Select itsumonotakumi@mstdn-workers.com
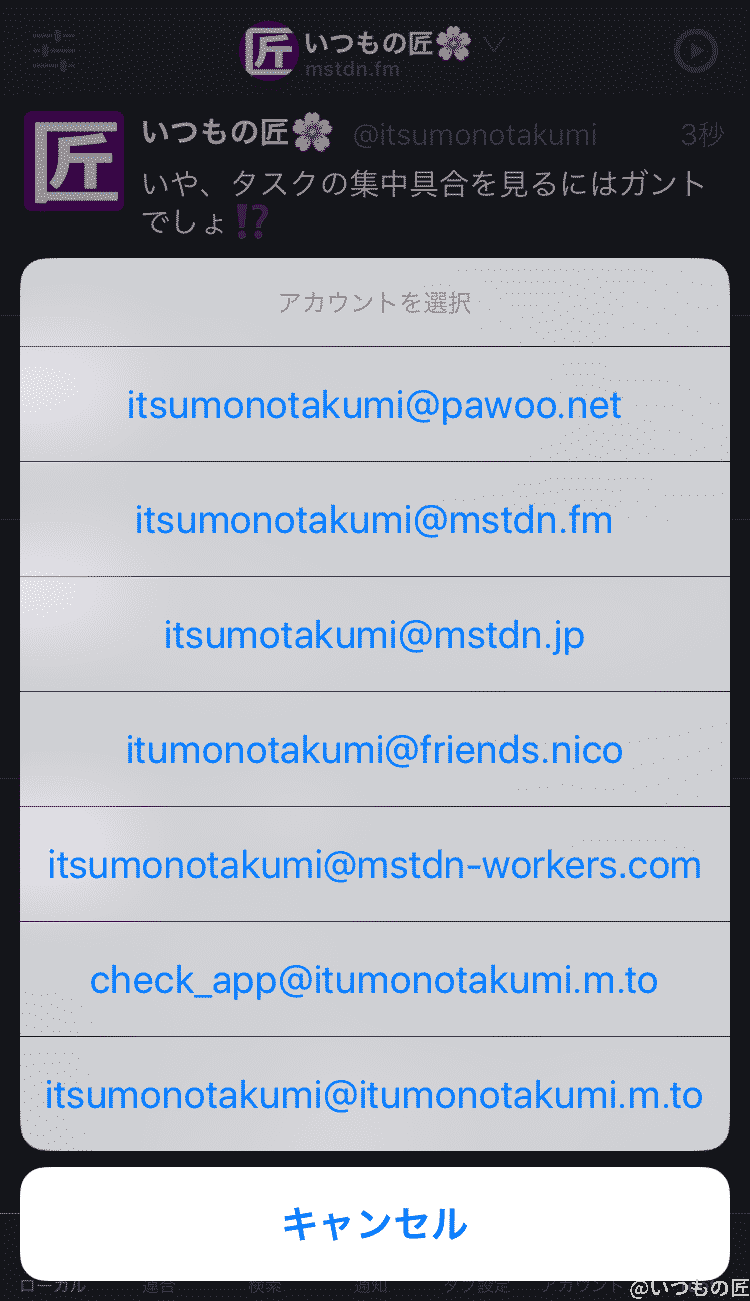Image resolution: width=750 pixels, height=1301 pixels. point(374,865)
